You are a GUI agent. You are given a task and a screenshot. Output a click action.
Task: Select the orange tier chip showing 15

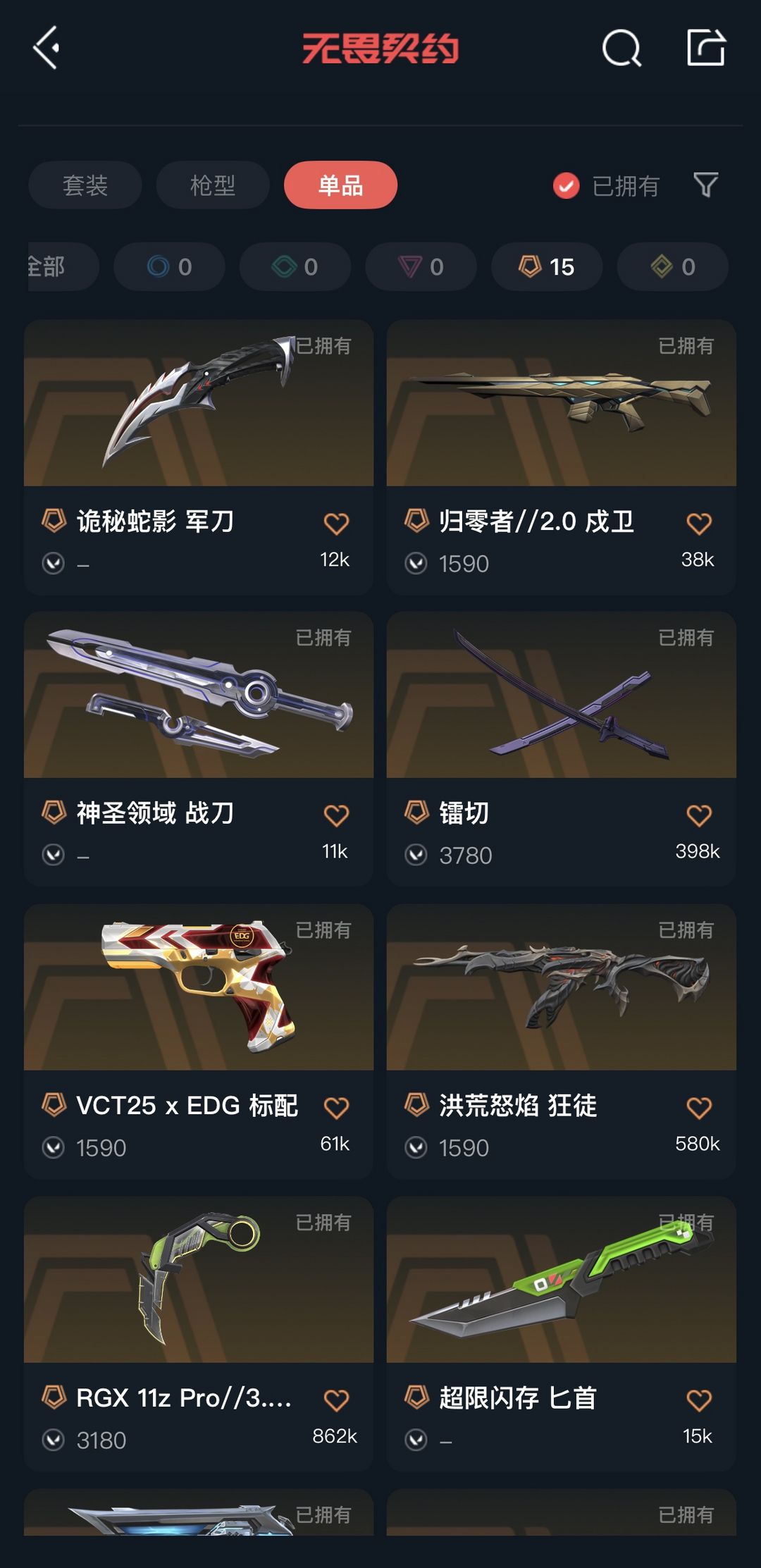pyautogui.click(x=547, y=267)
